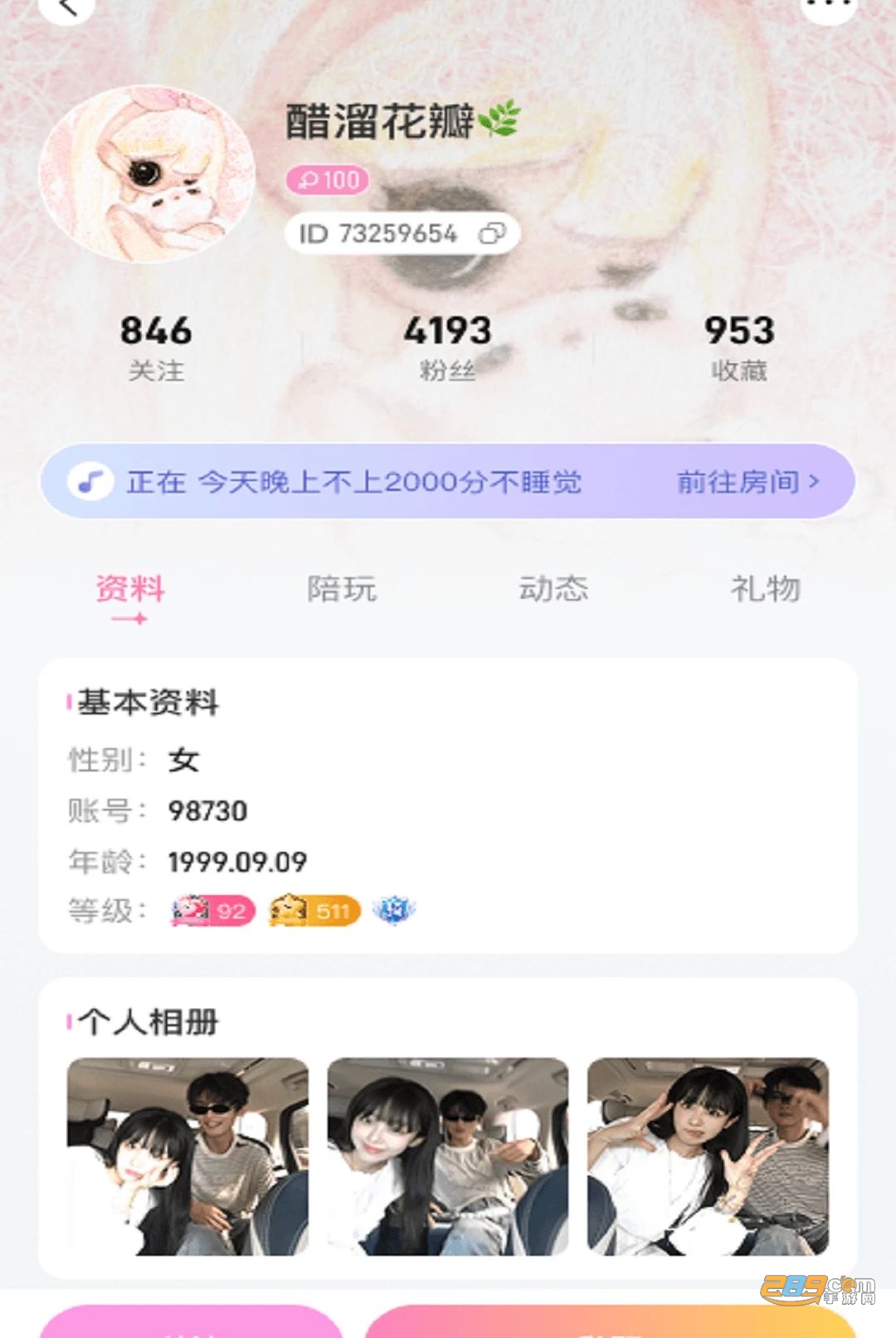Copy the user ID 73259654

click(491, 234)
